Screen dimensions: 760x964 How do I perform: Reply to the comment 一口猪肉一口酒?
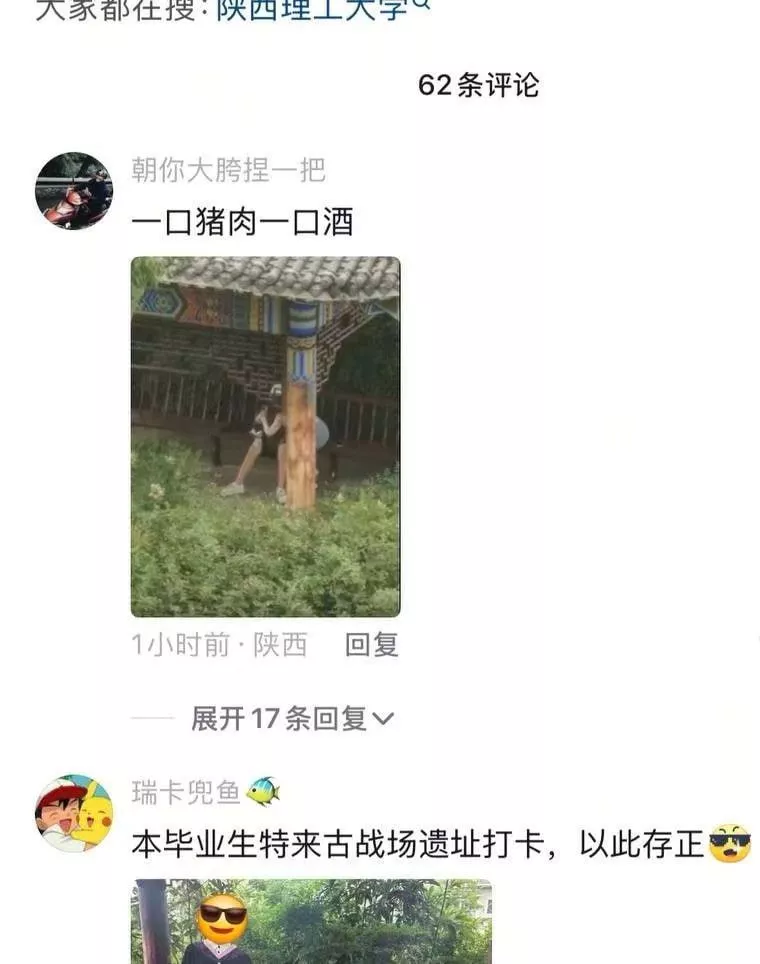372,645
